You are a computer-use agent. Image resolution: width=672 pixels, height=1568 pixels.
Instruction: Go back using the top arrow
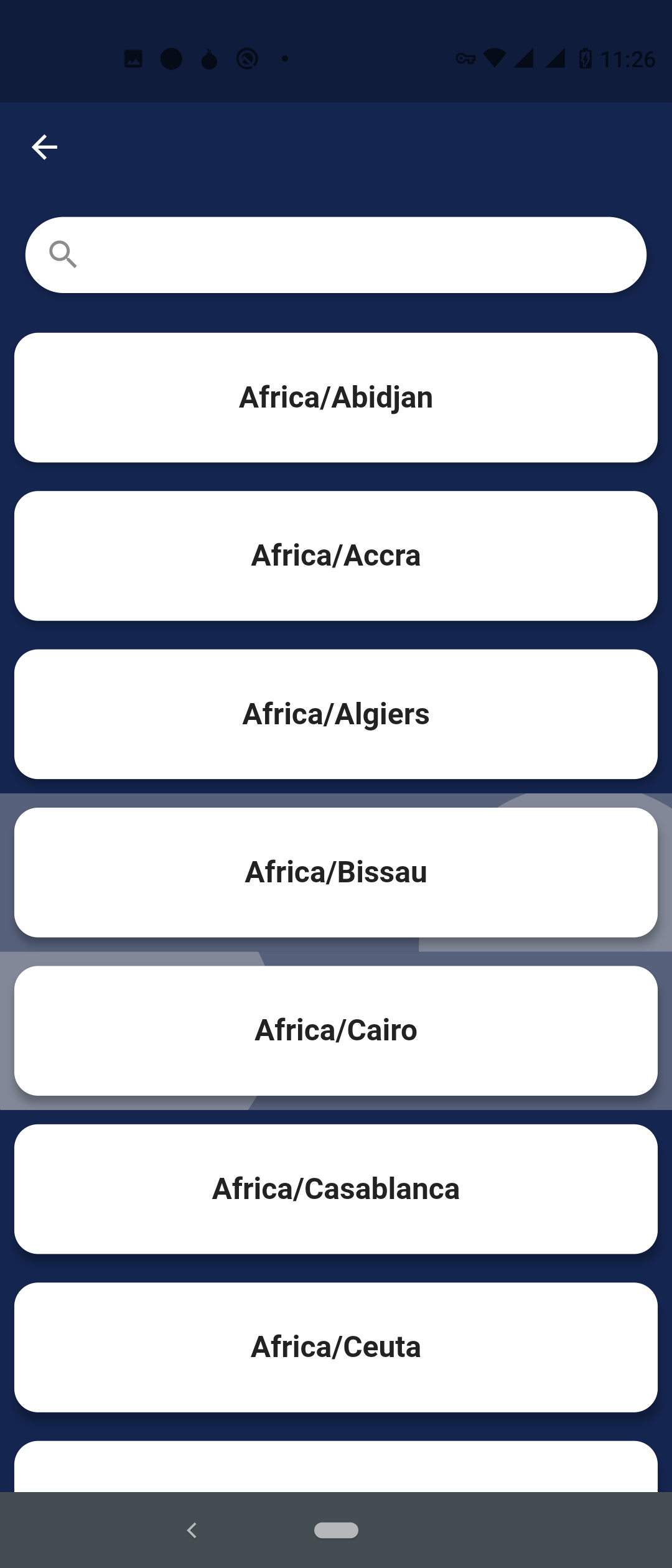[44, 147]
